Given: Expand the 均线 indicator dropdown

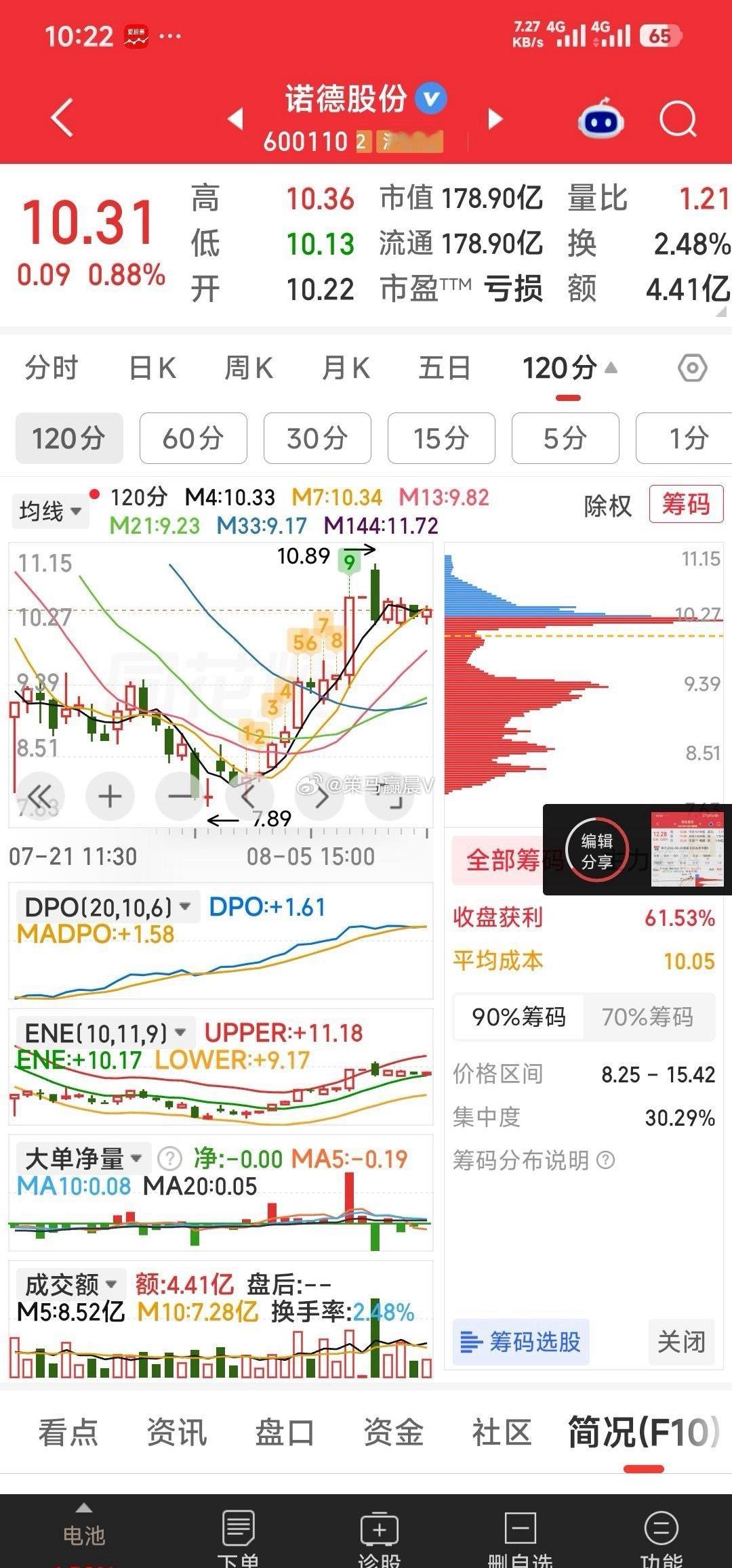Looking at the screenshot, I should (51, 511).
